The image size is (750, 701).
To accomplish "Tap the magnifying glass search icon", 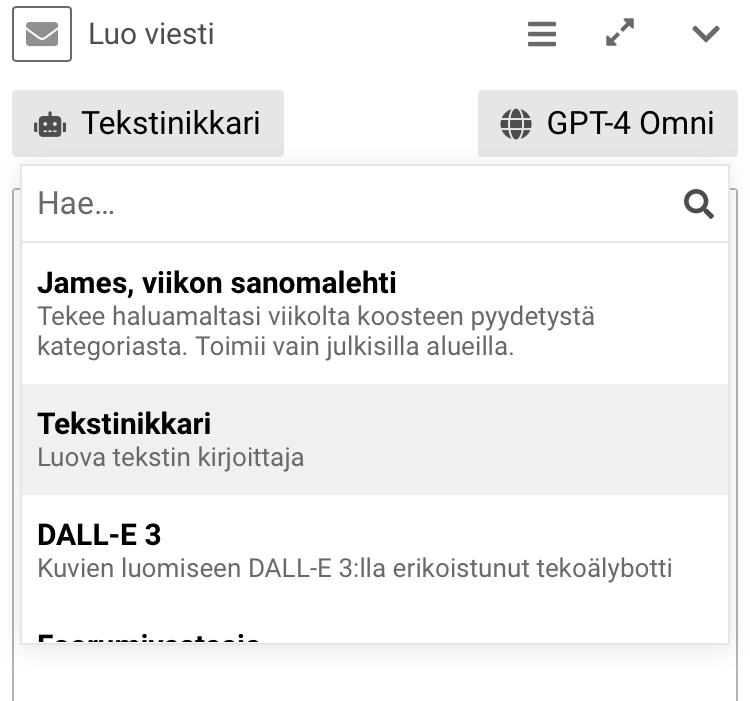I will 698,204.
